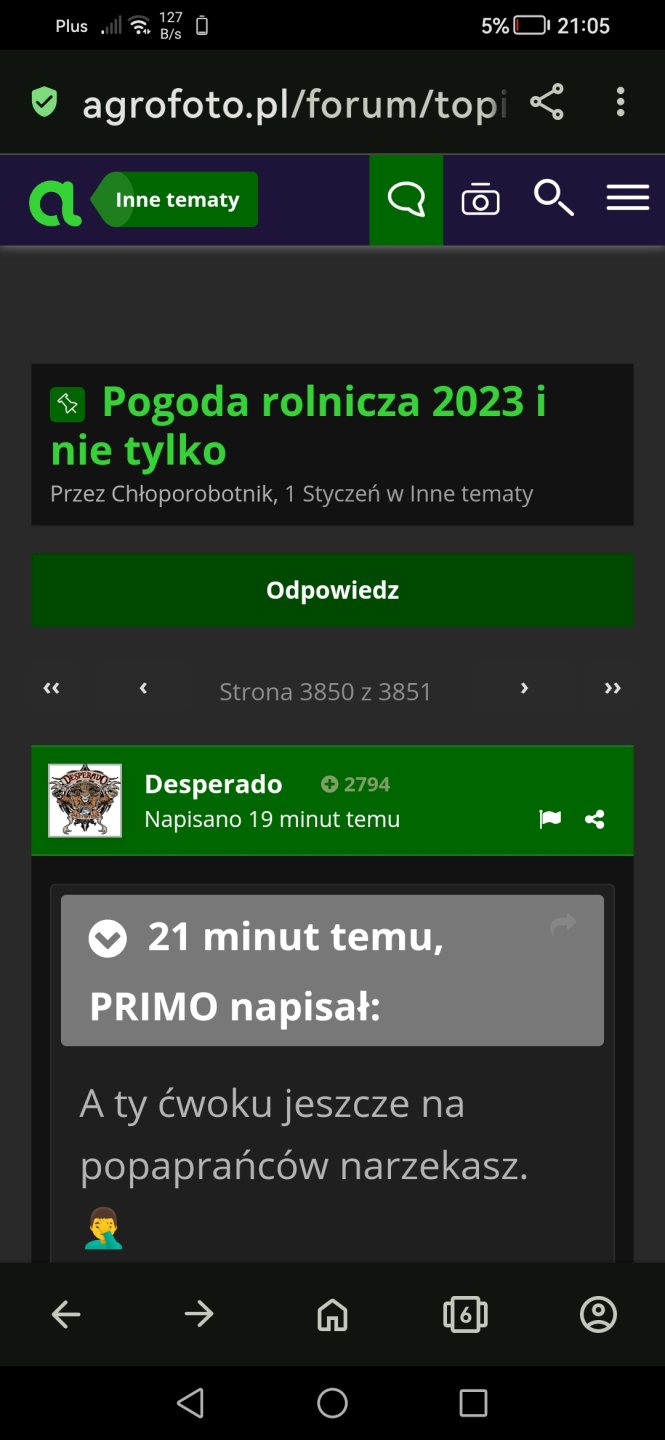Open the forum chat bubble section
This screenshot has height=1440, width=665.
(x=406, y=200)
